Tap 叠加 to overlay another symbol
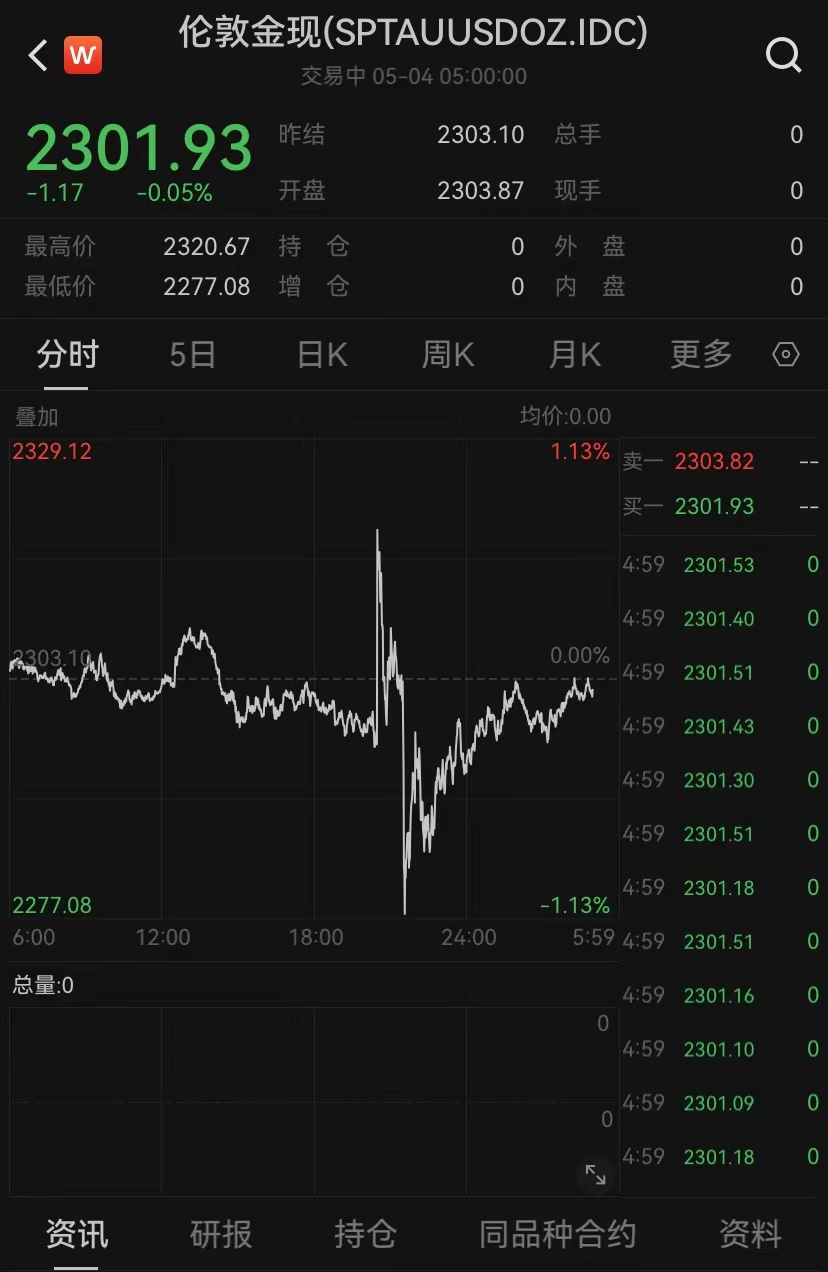828x1272 pixels. 36,417
